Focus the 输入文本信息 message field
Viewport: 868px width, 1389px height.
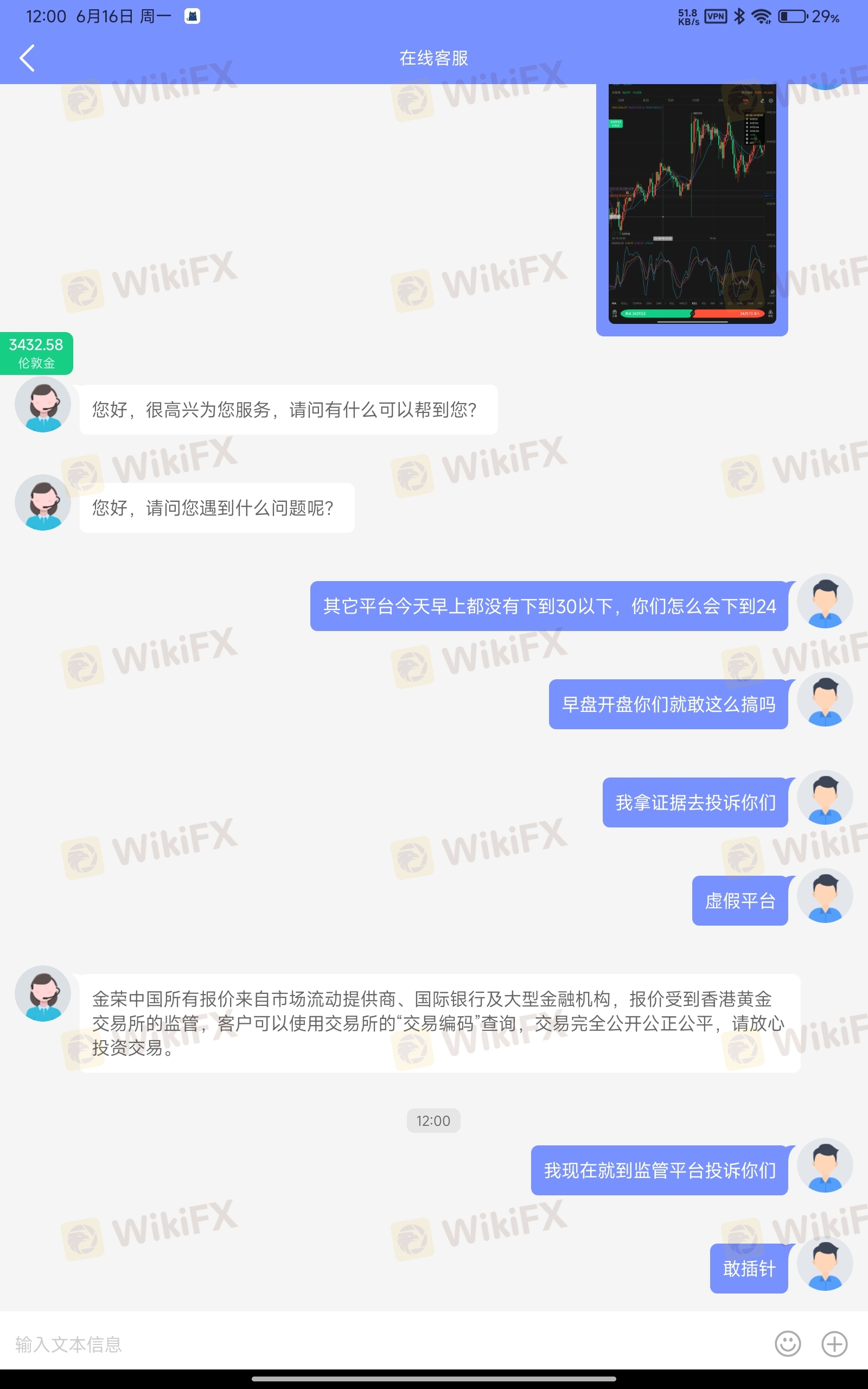tap(385, 1343)
